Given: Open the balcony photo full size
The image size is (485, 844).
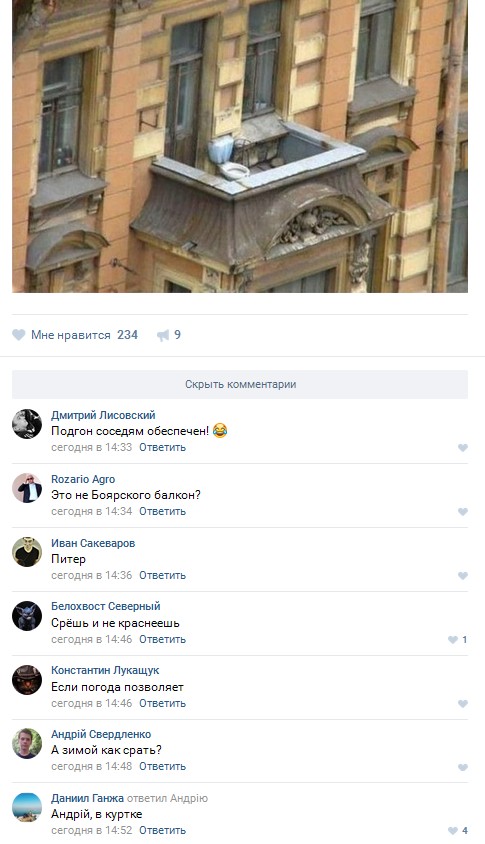Looking at the screenshot, I should click(x=240, y=146).
